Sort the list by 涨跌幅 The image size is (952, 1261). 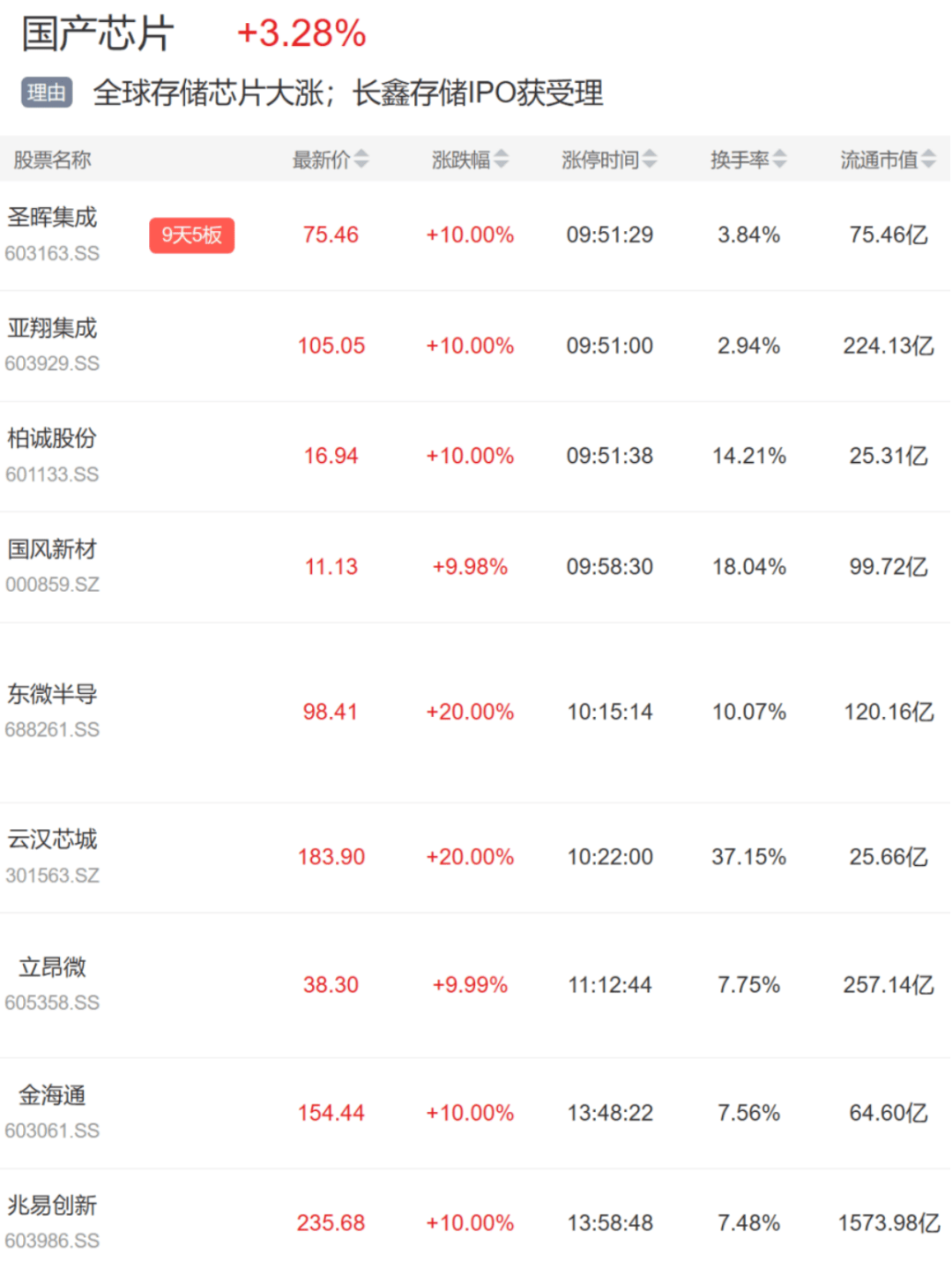click(470, 160)
